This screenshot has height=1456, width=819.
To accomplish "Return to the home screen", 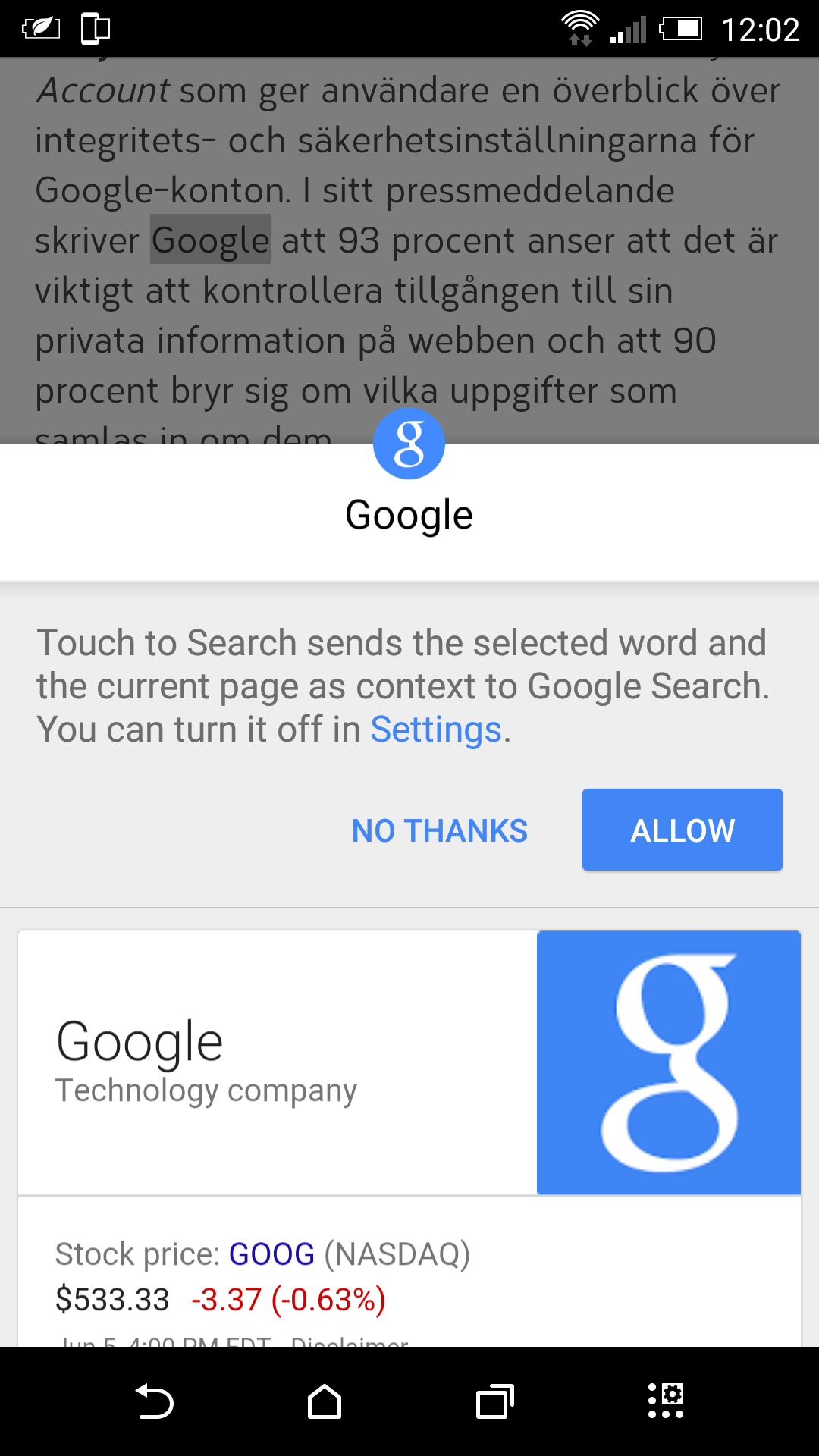I will tap(325, 1401).
